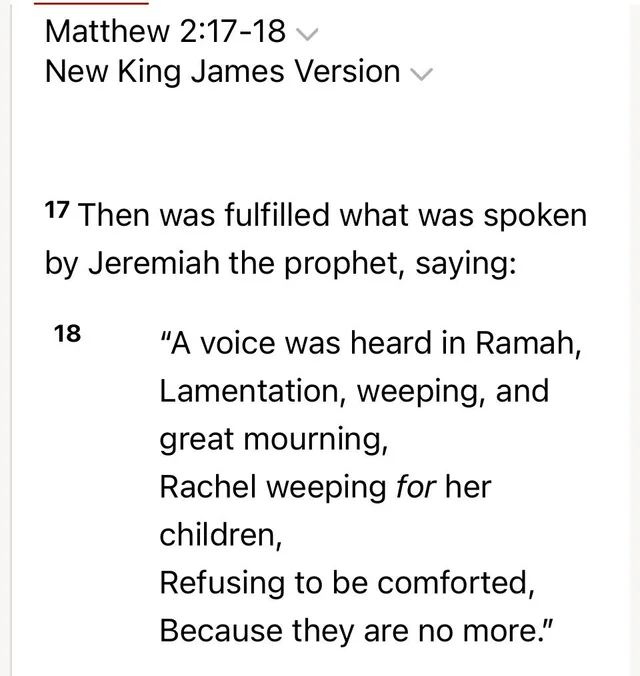Change the New King James Version translation

pyautogui.click(x=238, y=73)
